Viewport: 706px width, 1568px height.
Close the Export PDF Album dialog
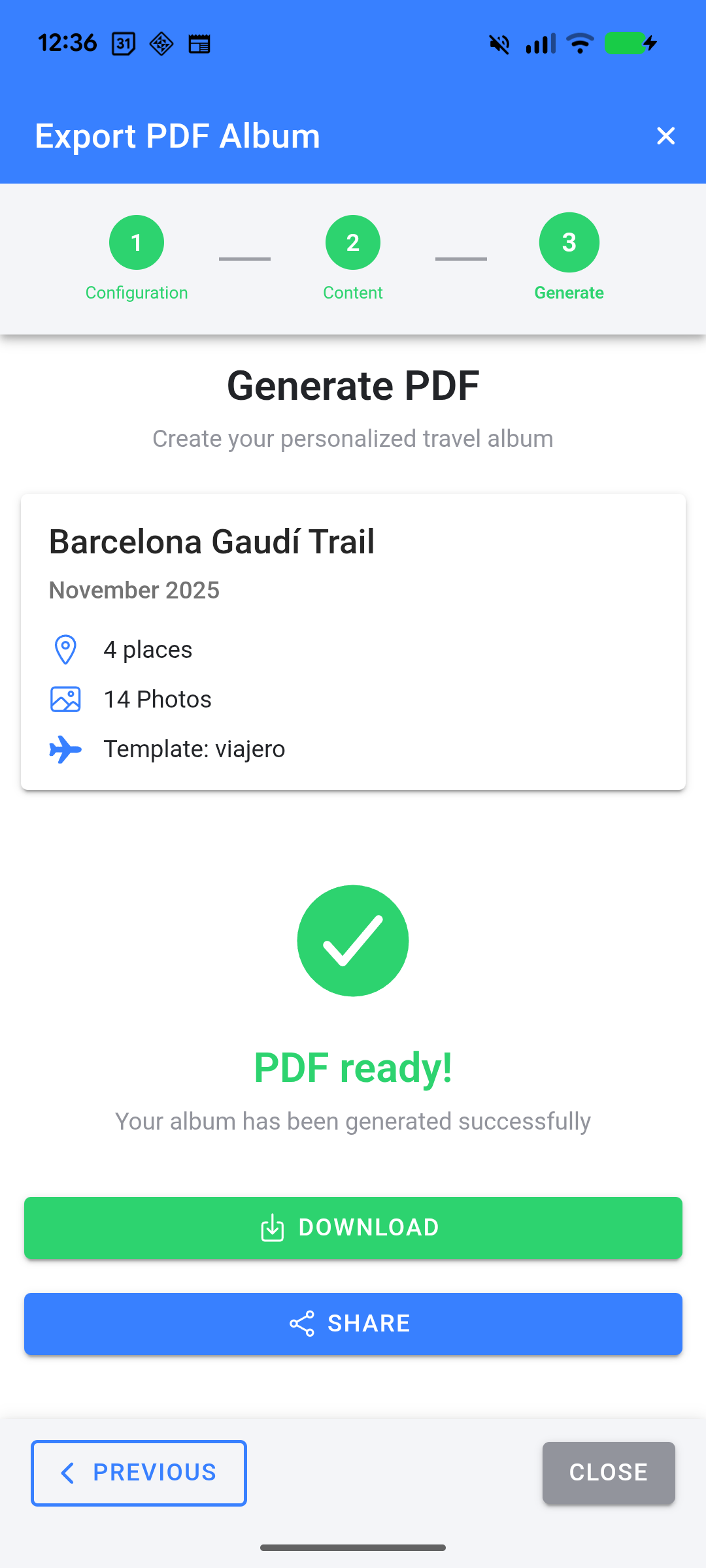[x=665, y=136]
